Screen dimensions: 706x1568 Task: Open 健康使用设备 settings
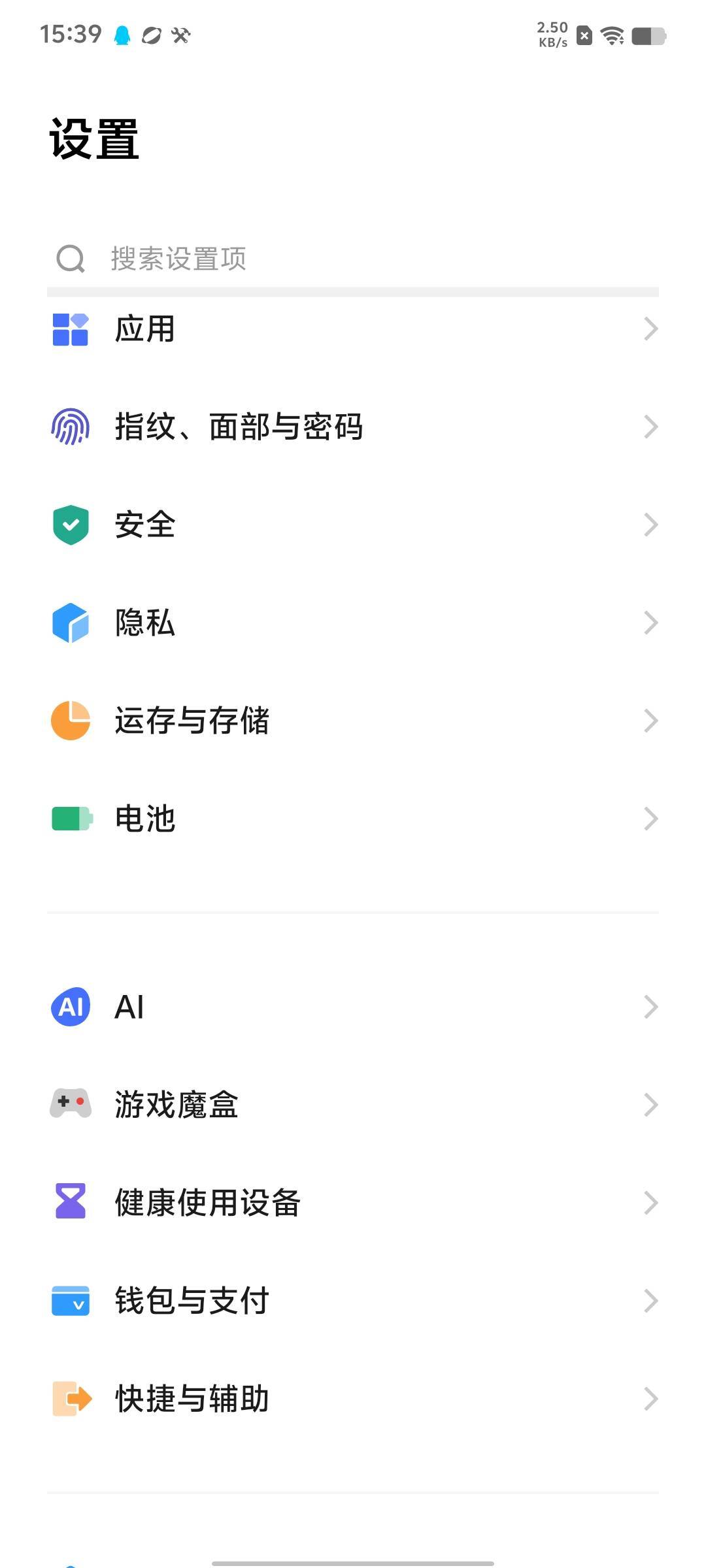click(x=353, y=1203)
